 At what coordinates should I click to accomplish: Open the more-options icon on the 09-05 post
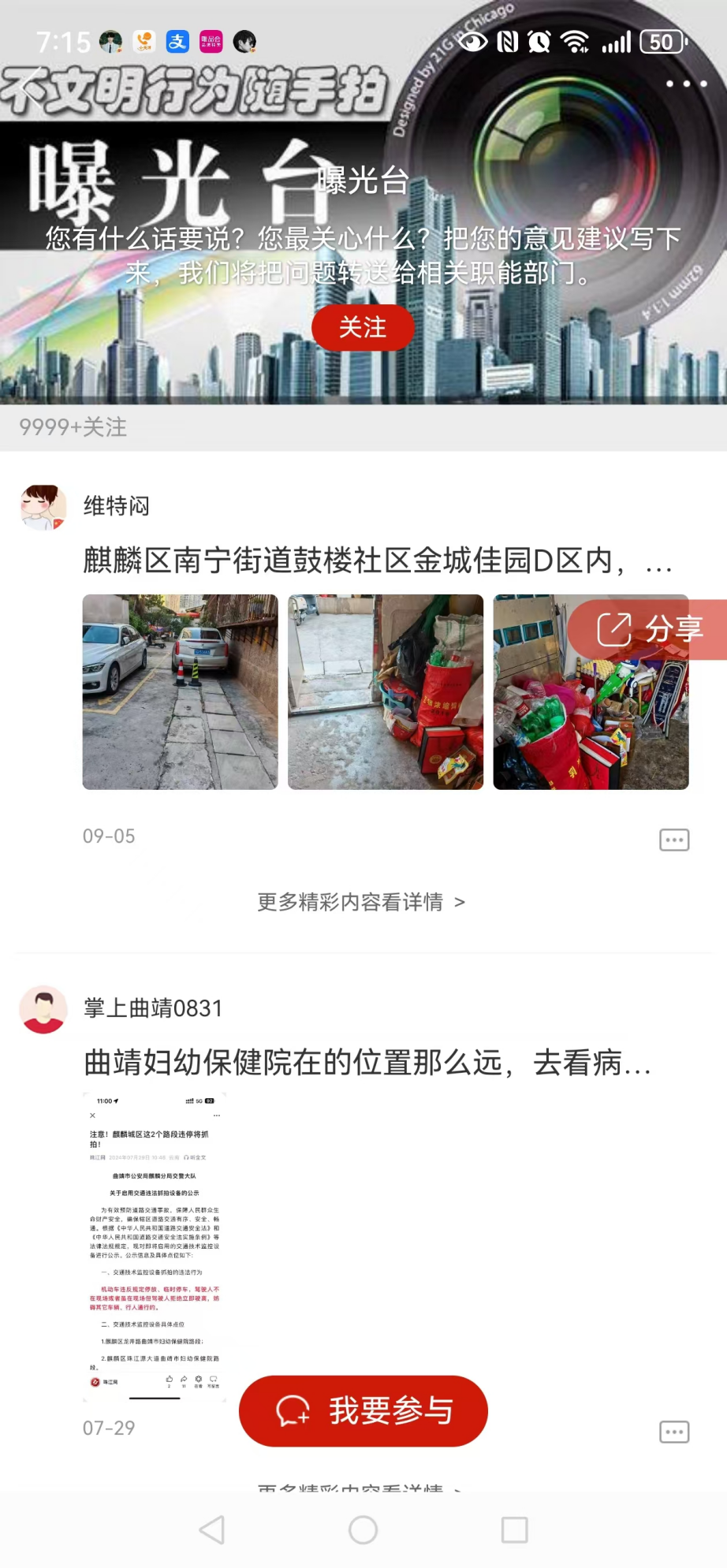(x=674, y=840)
